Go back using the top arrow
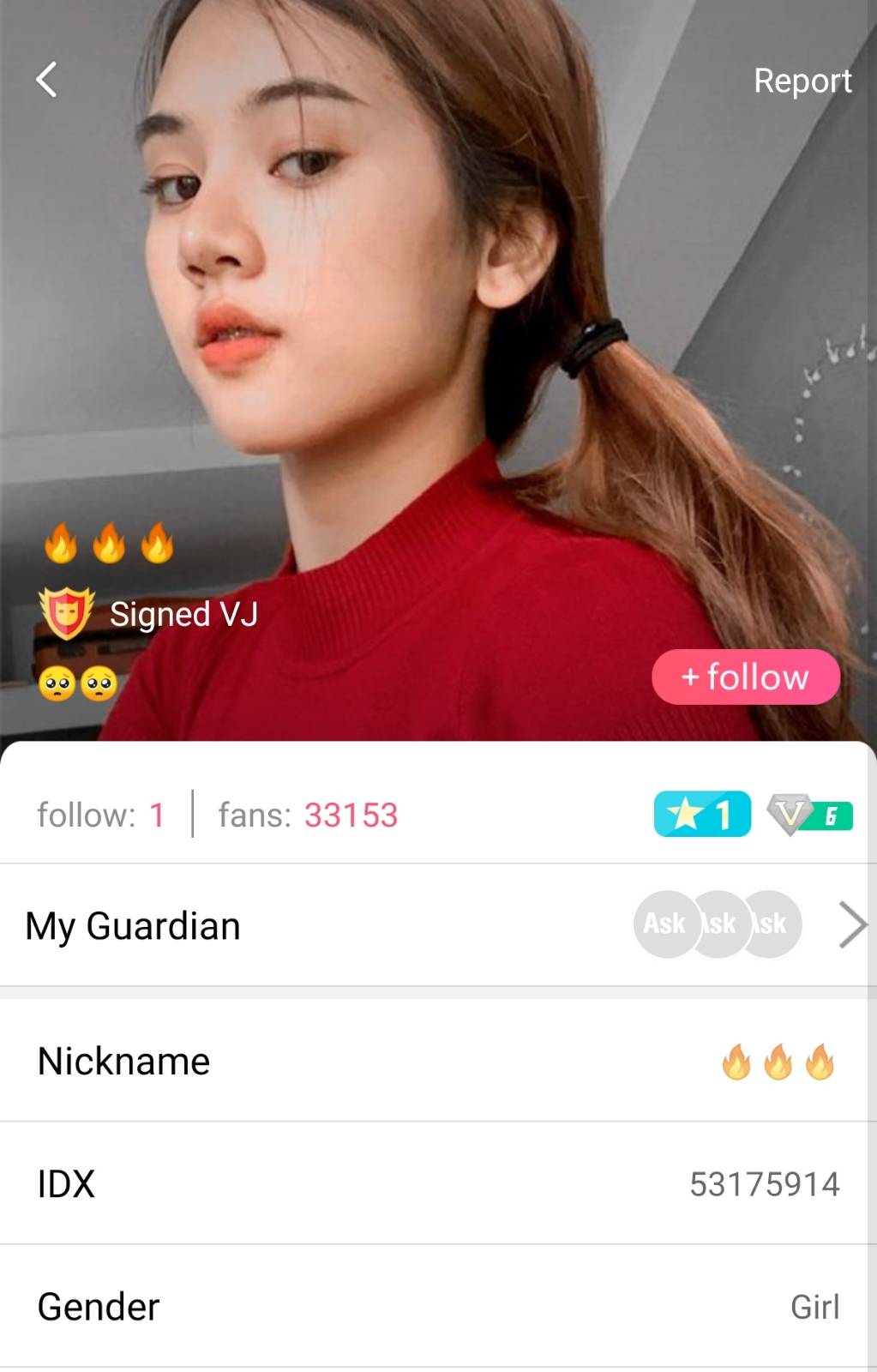877x1372 pixels. point(47,80)
